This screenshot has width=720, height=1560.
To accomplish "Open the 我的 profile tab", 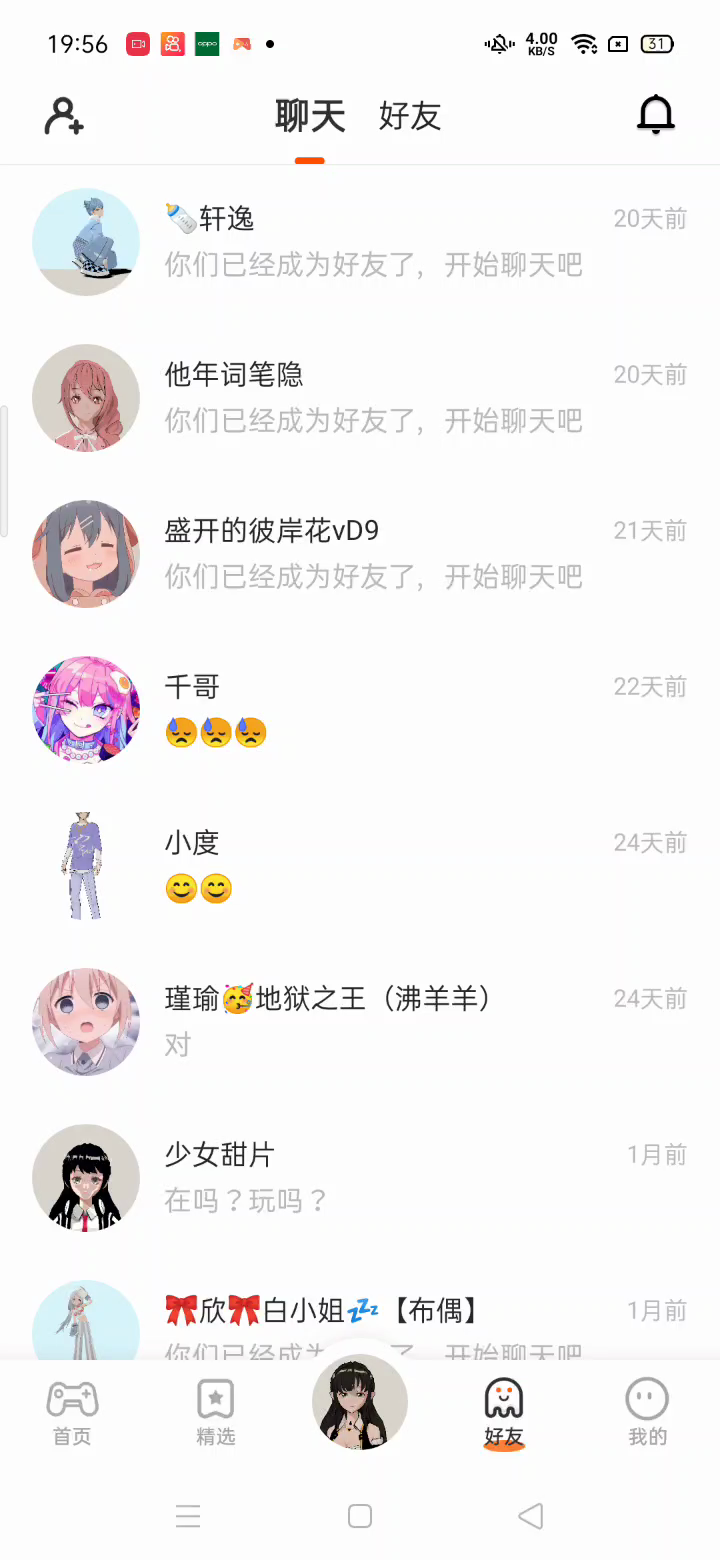I will click(x=647, y=1412).
